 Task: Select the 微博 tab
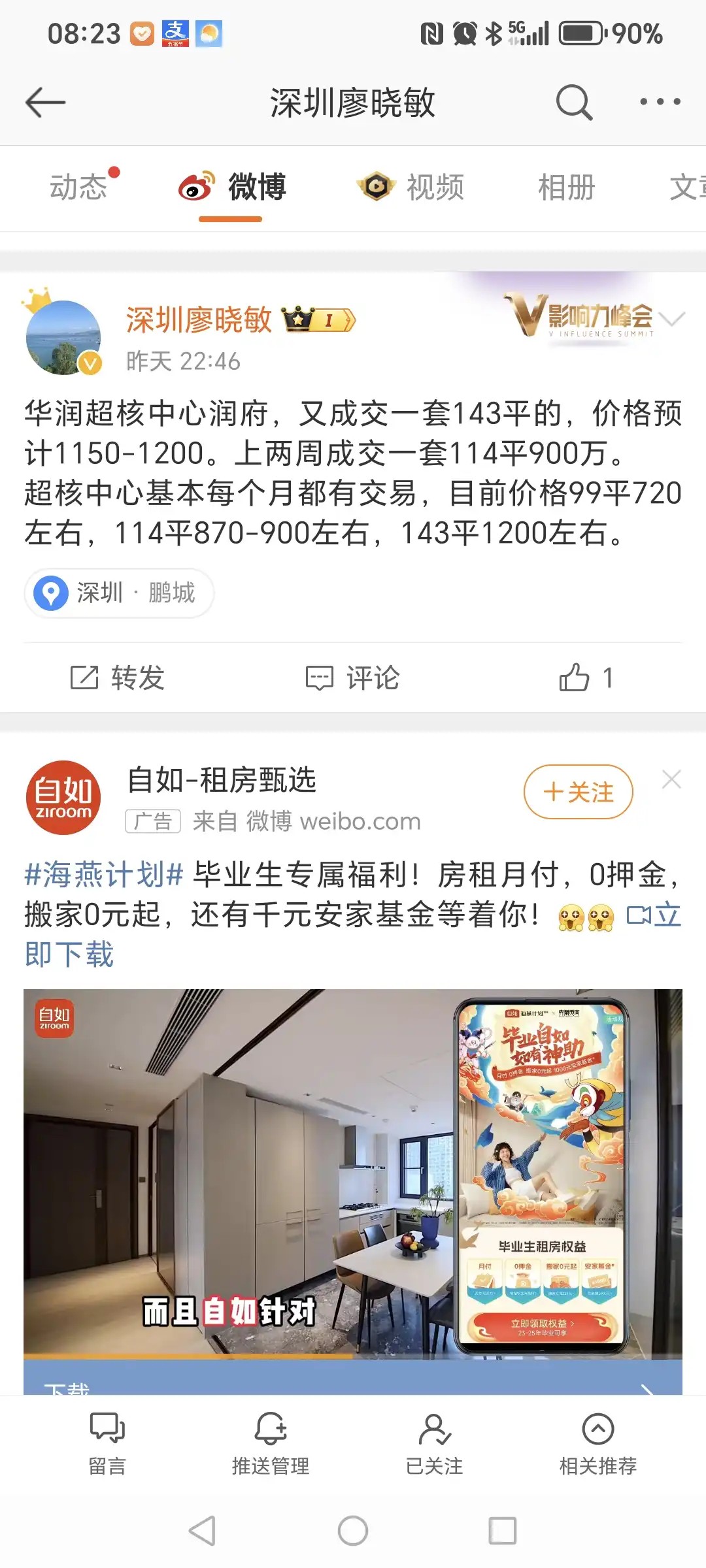[x=232, y=188]
